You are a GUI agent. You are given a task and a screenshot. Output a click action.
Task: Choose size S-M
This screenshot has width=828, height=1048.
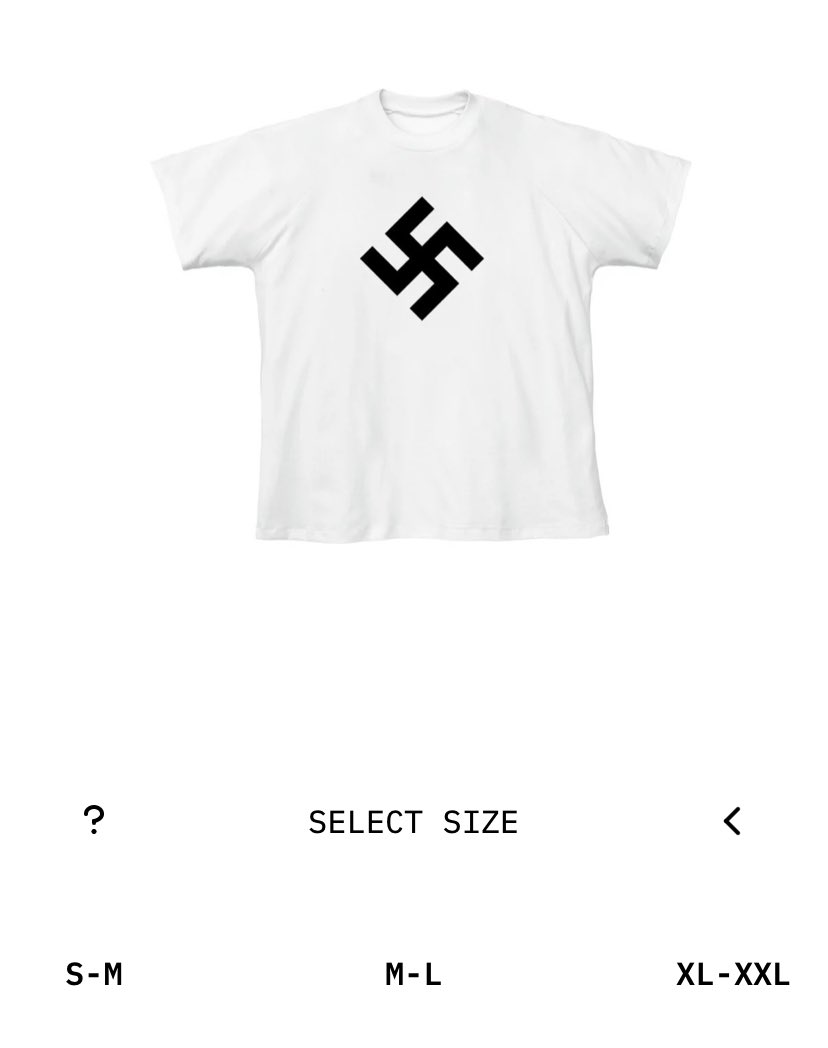click(x=93, y=974)
